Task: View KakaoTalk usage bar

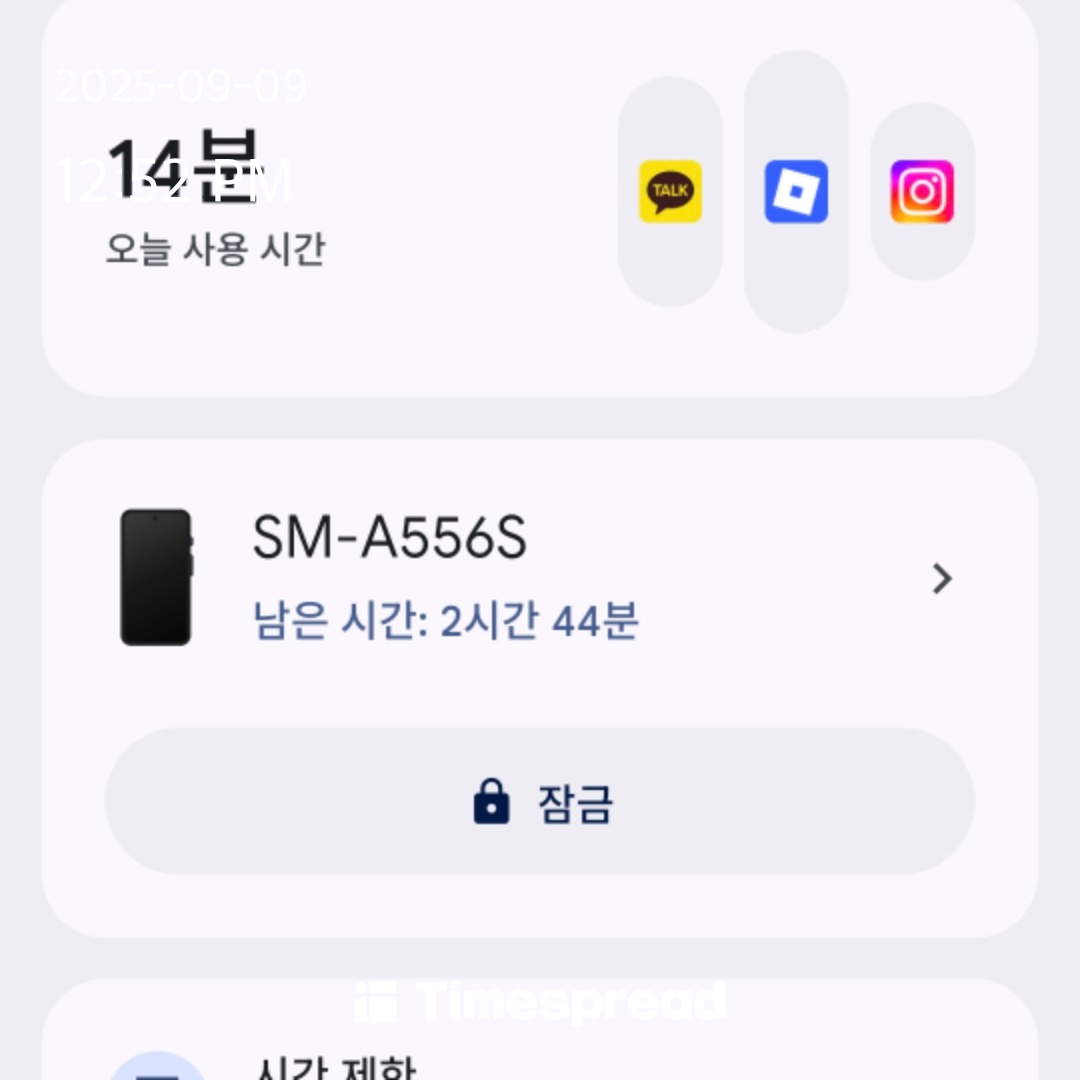Action: [x=670, y=192]
